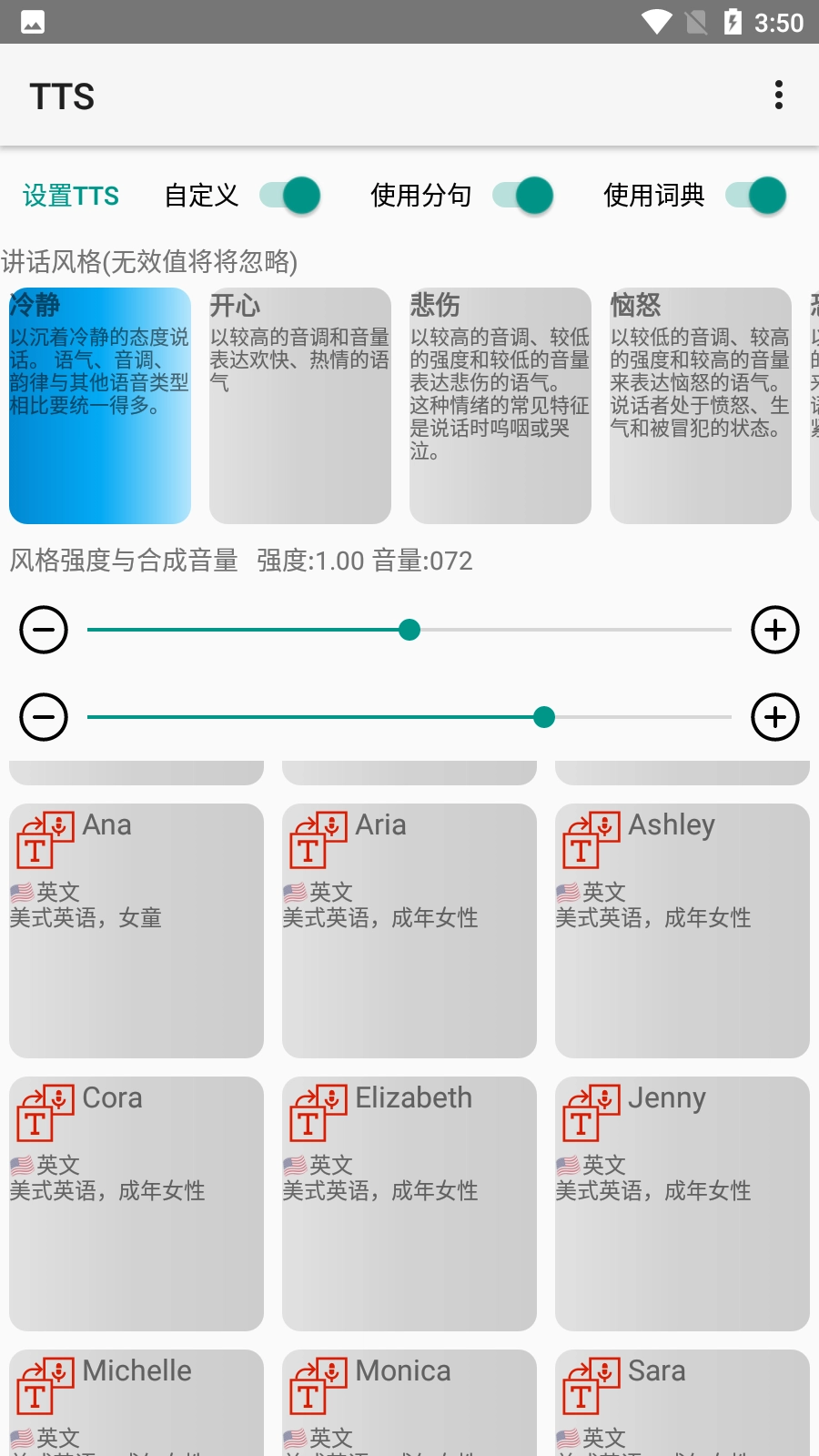This screenshot has height=1456, width=819.
Task: Choose the 开心 speaking style
Action: click(x=300, y=406)
